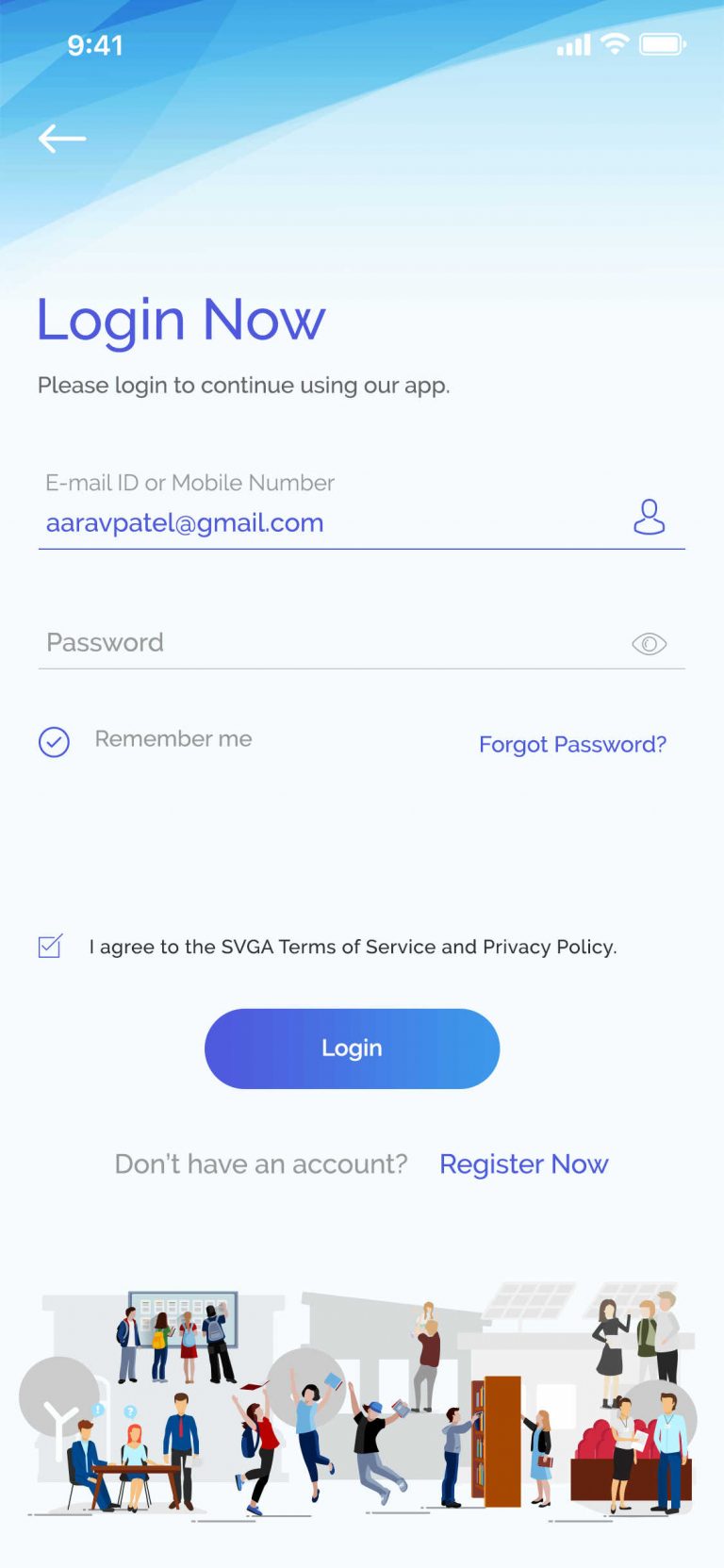Image resolution: width=724 pixels, height=1568 pixels.
Task: Toggle the Remember me option
Action: pyautogui.click(x=54, y=742)
